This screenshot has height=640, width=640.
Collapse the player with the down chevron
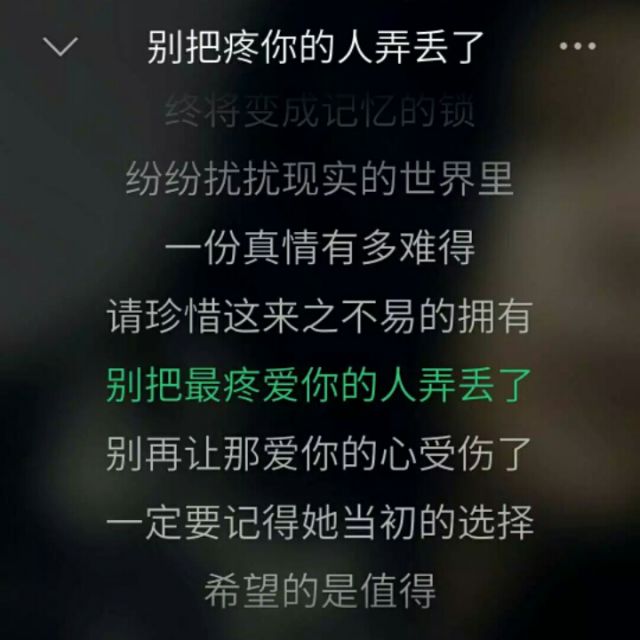(x=62, y=47)
